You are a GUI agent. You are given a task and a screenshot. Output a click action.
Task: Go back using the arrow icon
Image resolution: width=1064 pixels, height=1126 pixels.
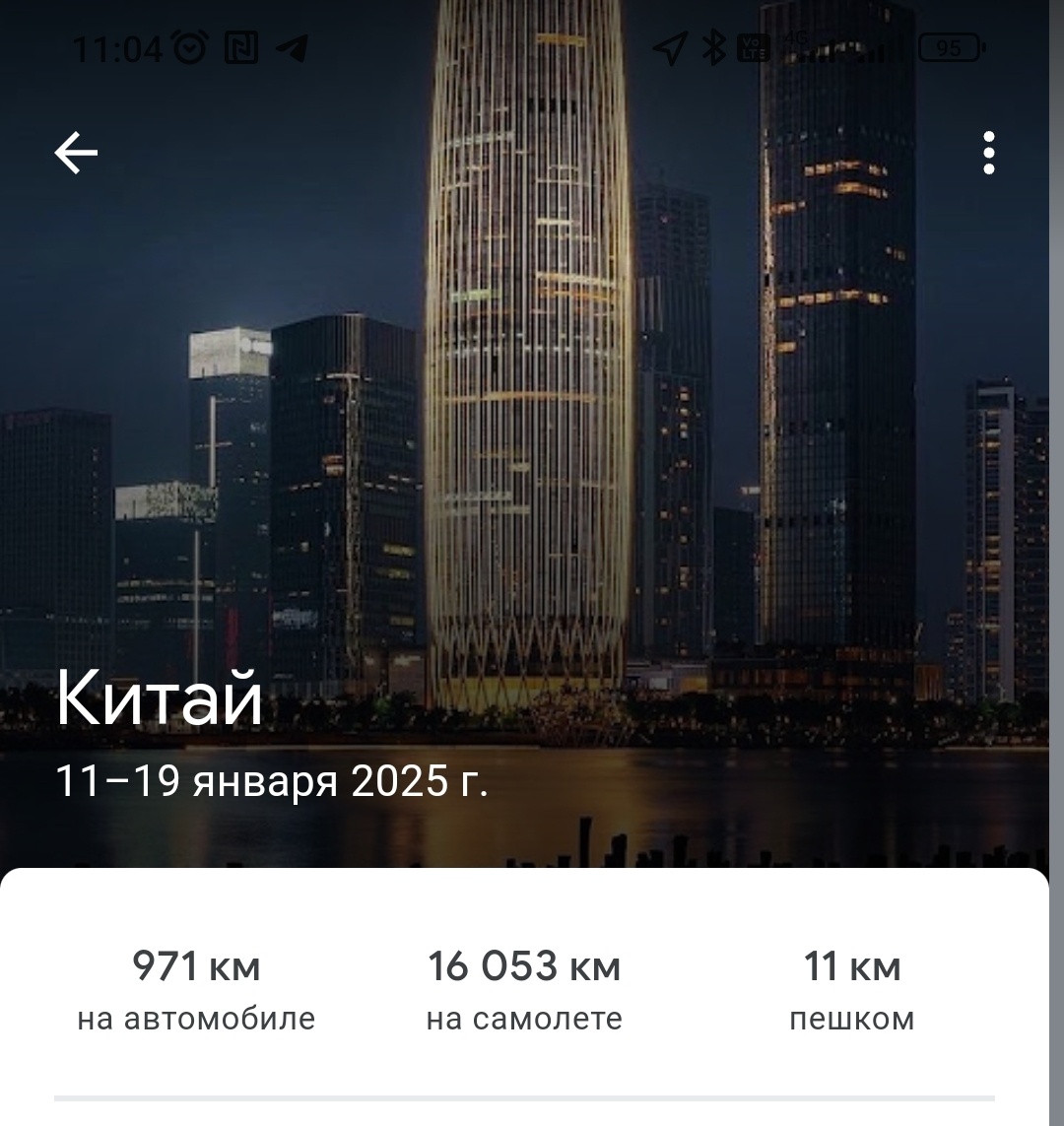coord(76,153)
